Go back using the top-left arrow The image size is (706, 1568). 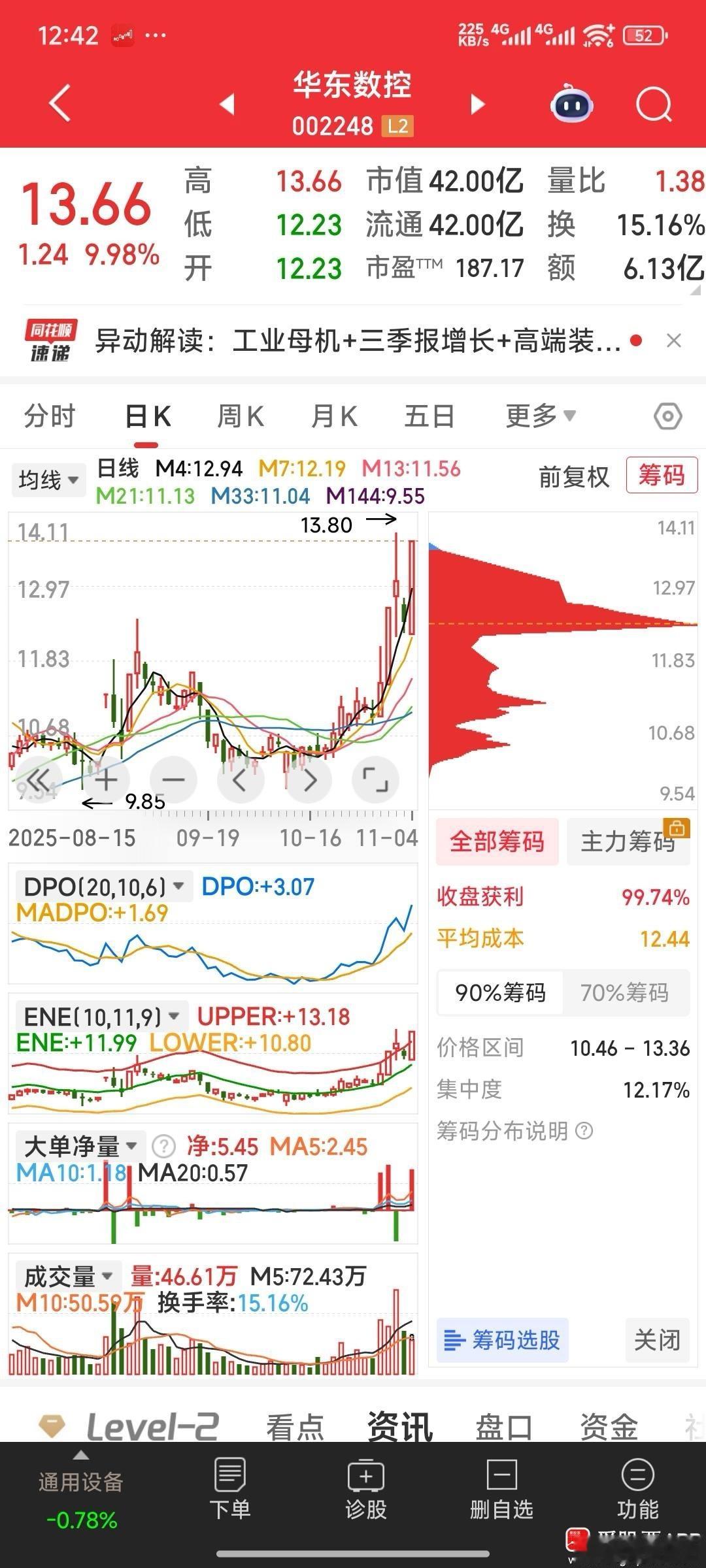[60, 103]
